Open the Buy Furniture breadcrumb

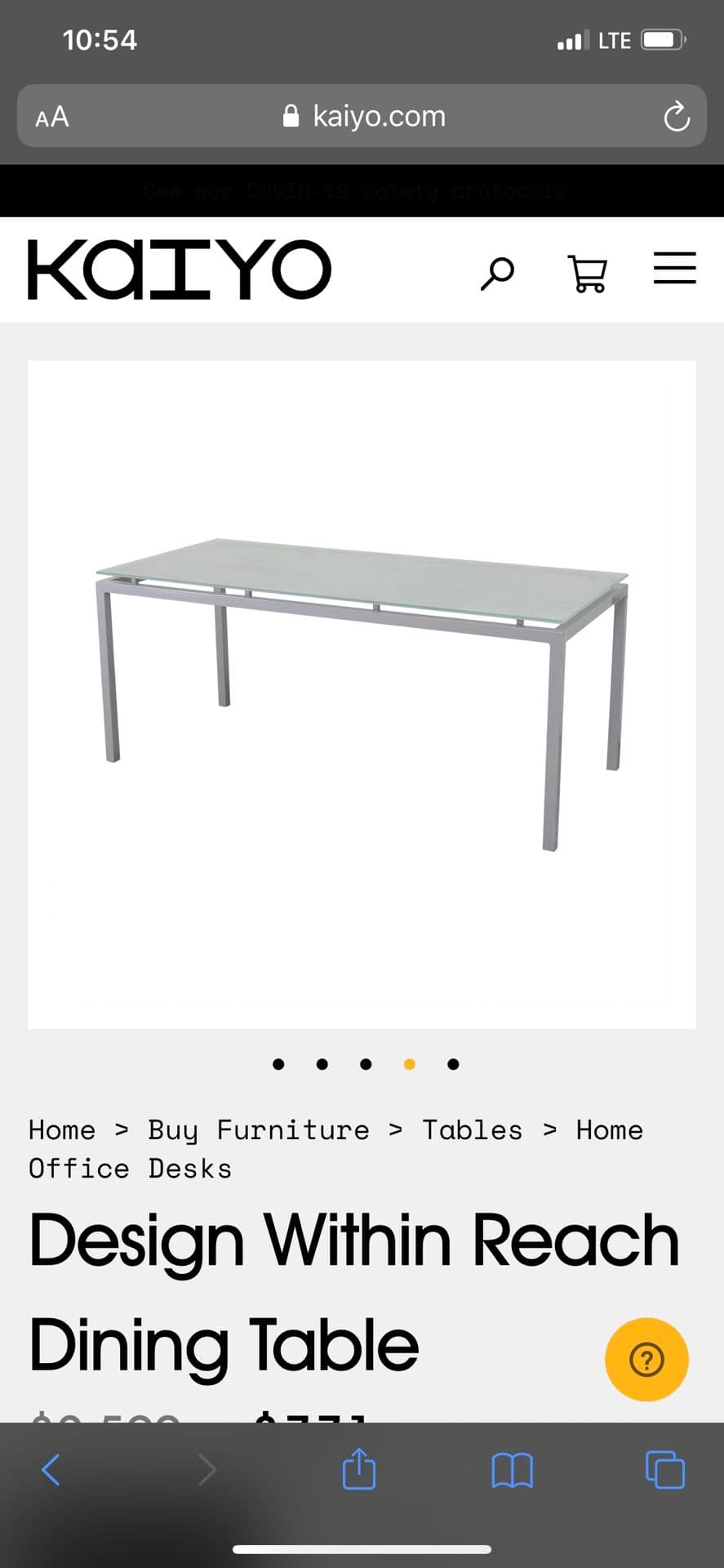tap(258, 1129)
